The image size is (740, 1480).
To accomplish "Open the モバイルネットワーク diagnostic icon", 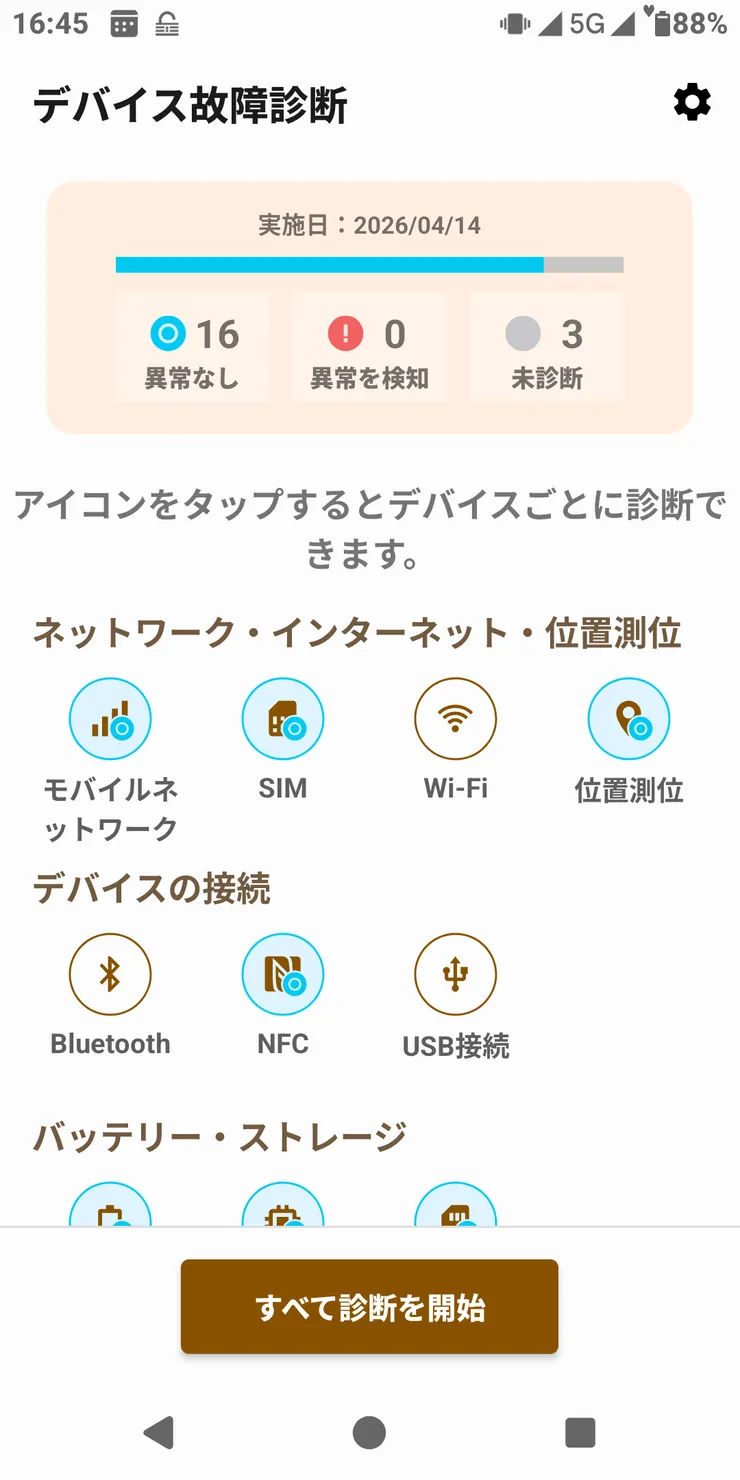I will pos(111,718).
